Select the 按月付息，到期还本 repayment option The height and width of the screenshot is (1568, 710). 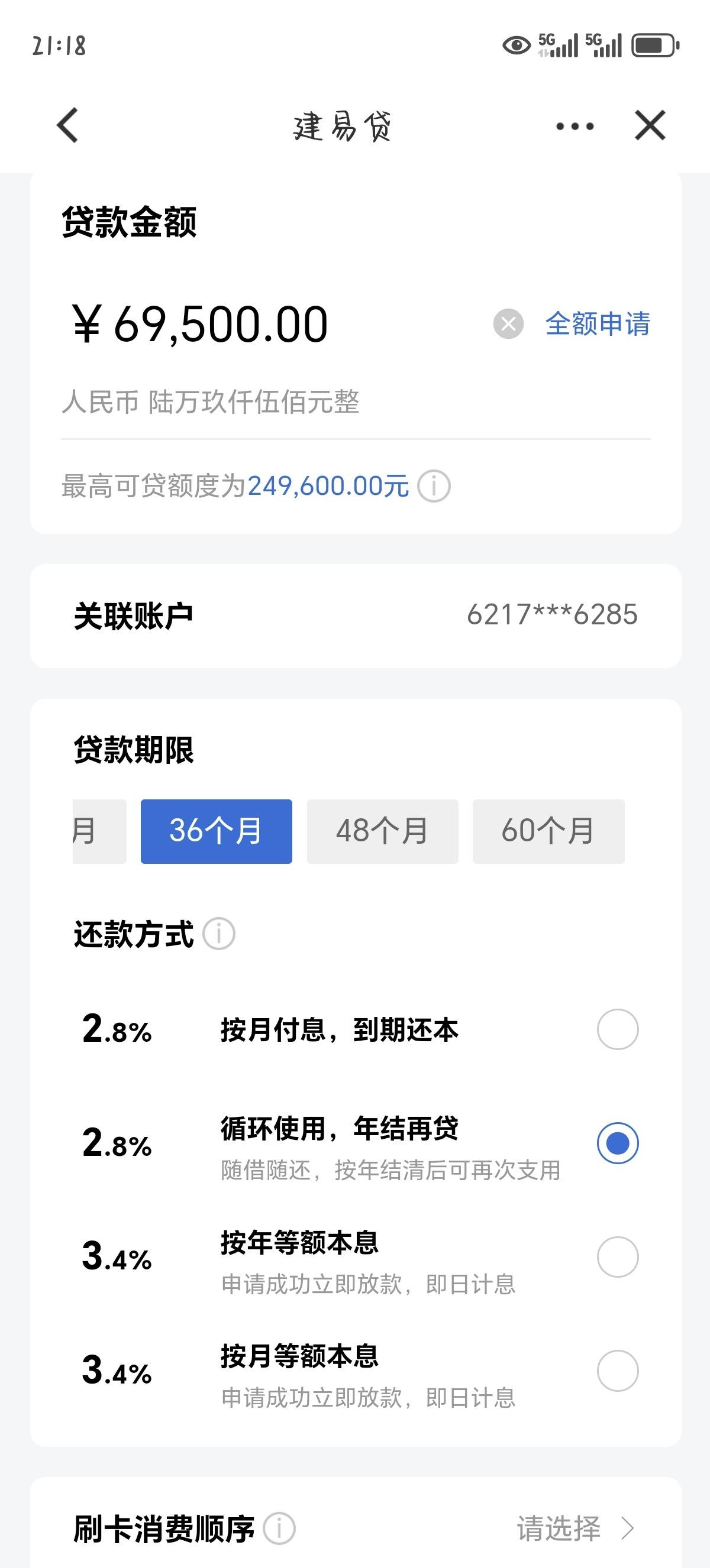coord(618,1030)
